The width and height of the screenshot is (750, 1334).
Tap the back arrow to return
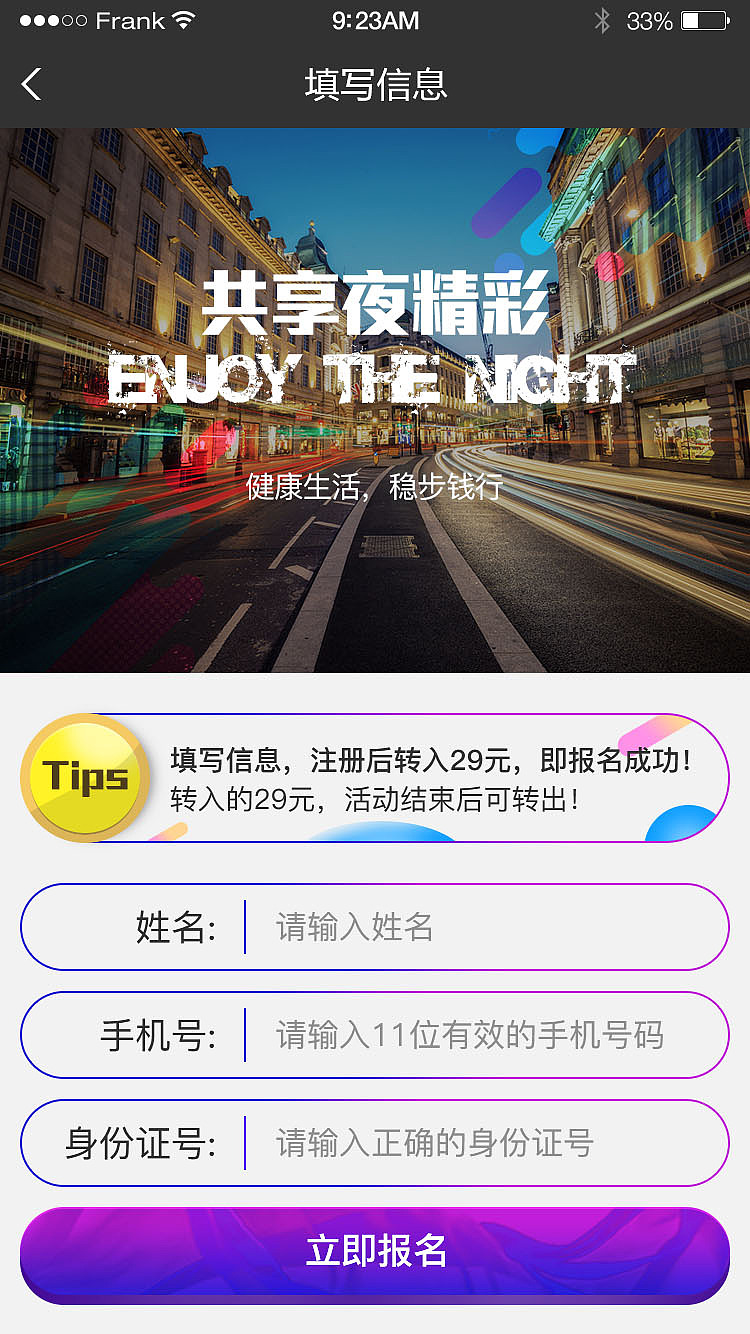32,84
